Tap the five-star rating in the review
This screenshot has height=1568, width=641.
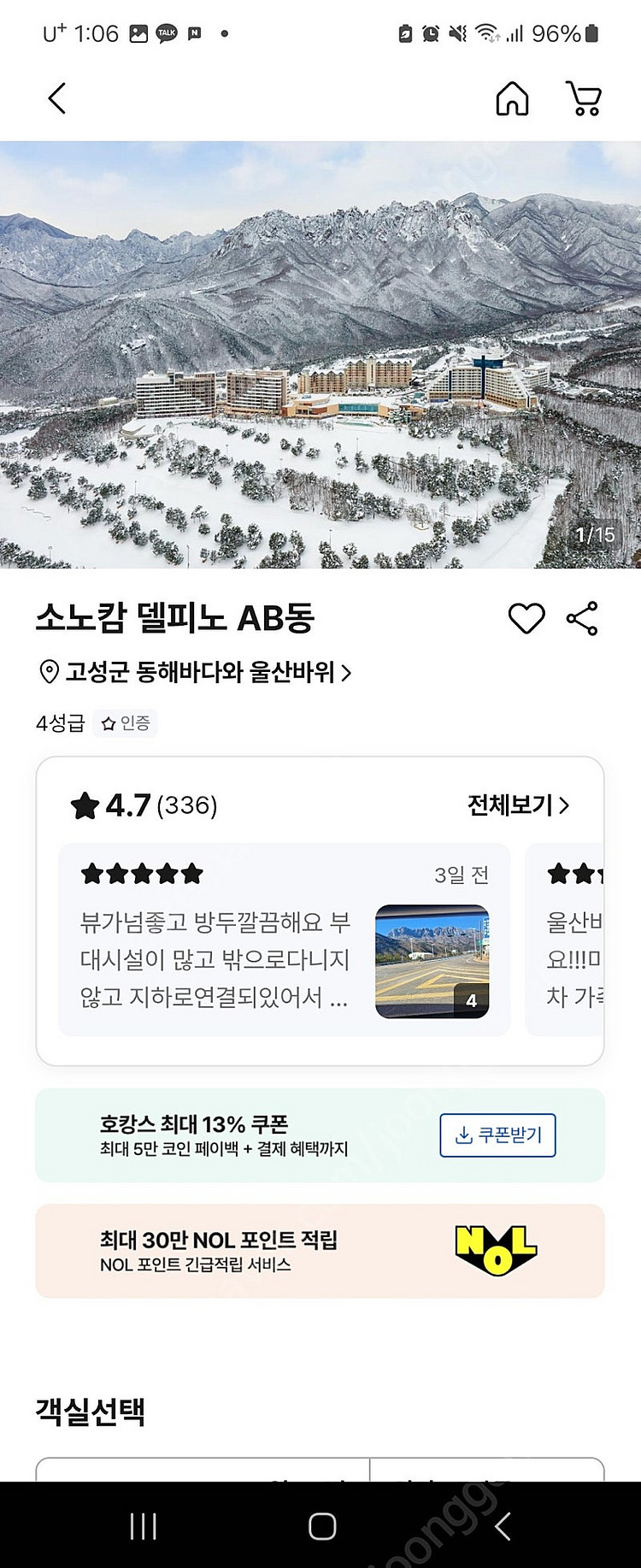(x=138, y=874)
